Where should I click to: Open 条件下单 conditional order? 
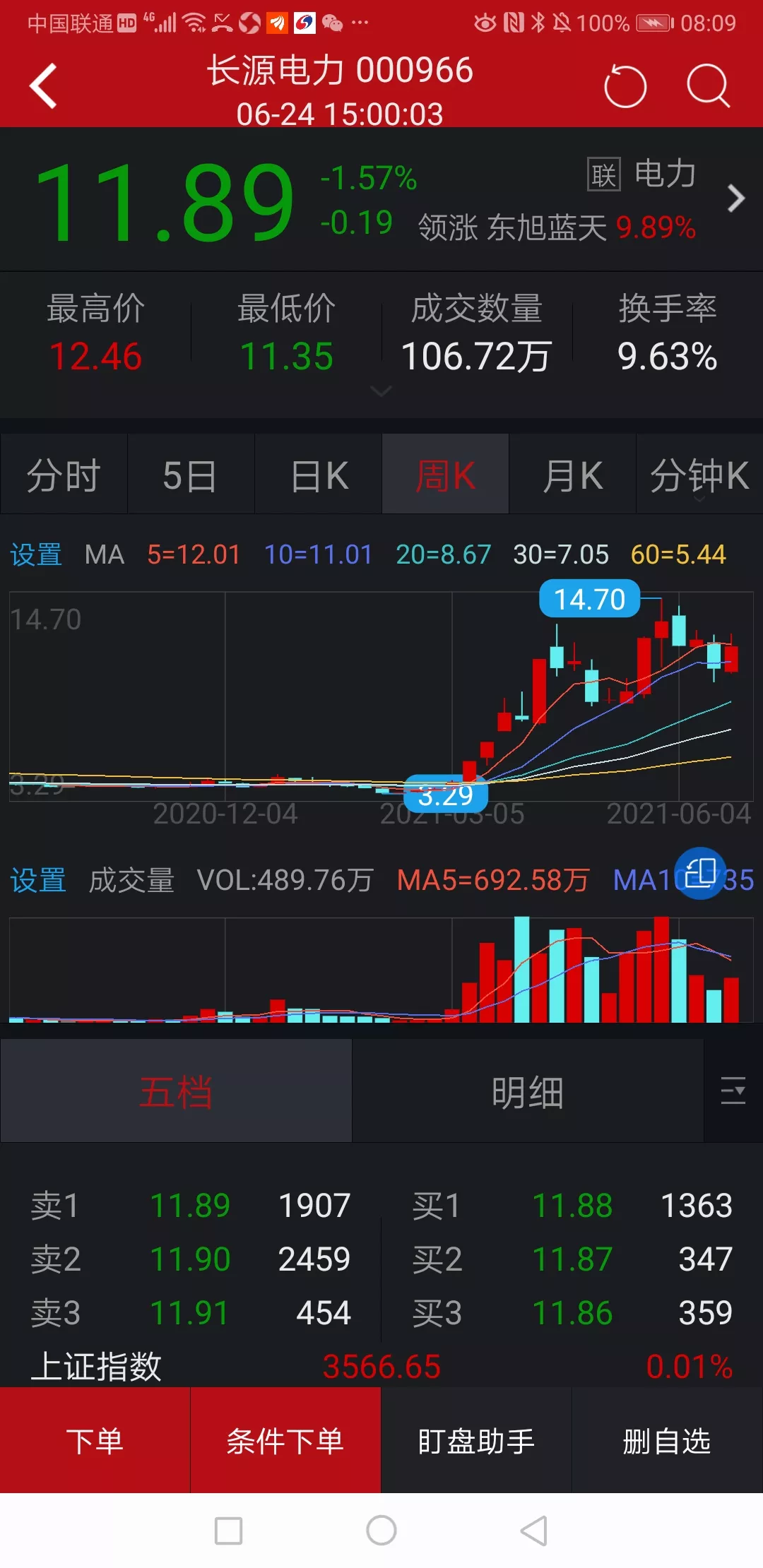pos(285,1441)
